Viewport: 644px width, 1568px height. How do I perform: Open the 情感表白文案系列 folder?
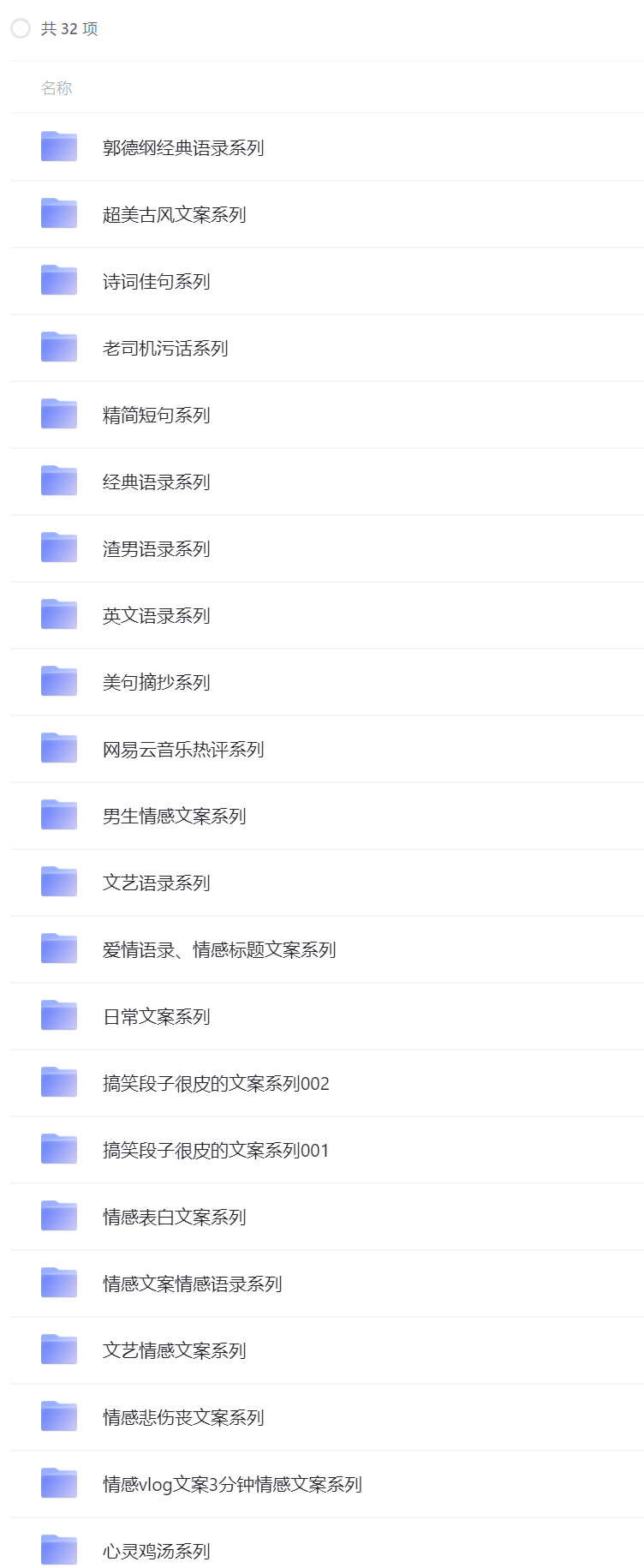[x=174, y=1217]
